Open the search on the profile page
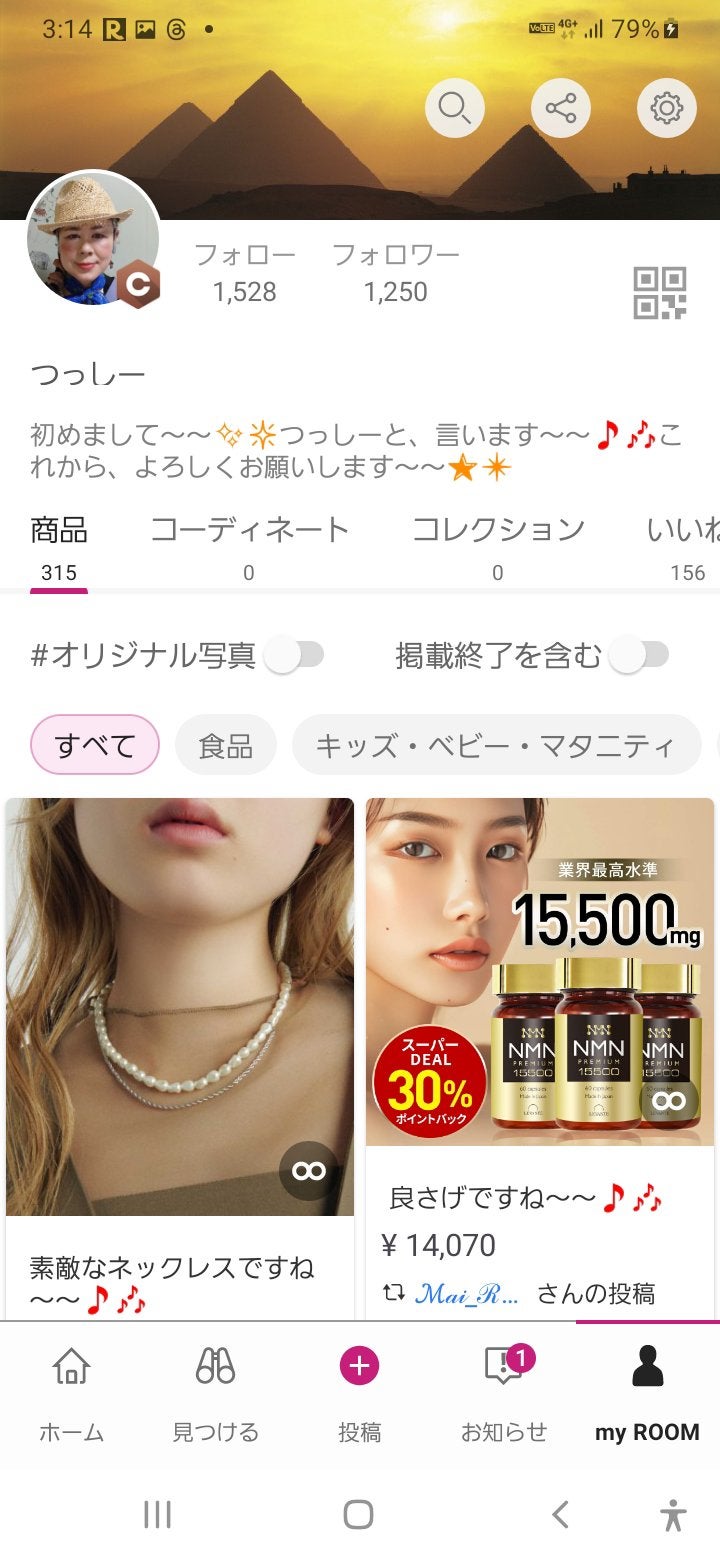720x1560 pixels. click(455, 107)
